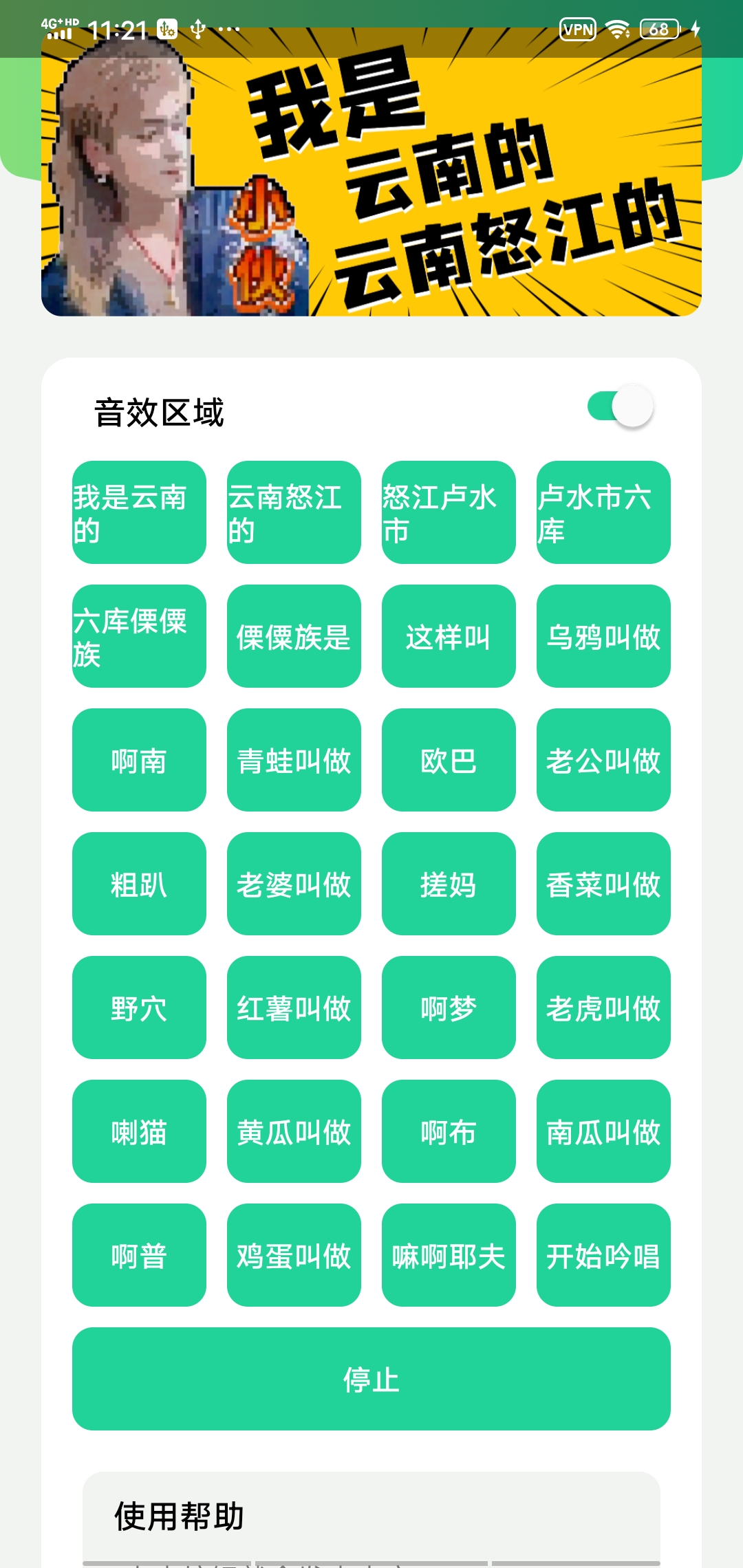743x1568 pixels.
Task: Play the 六库傈僳族 sound effect
Action: (x=138, y=636)
